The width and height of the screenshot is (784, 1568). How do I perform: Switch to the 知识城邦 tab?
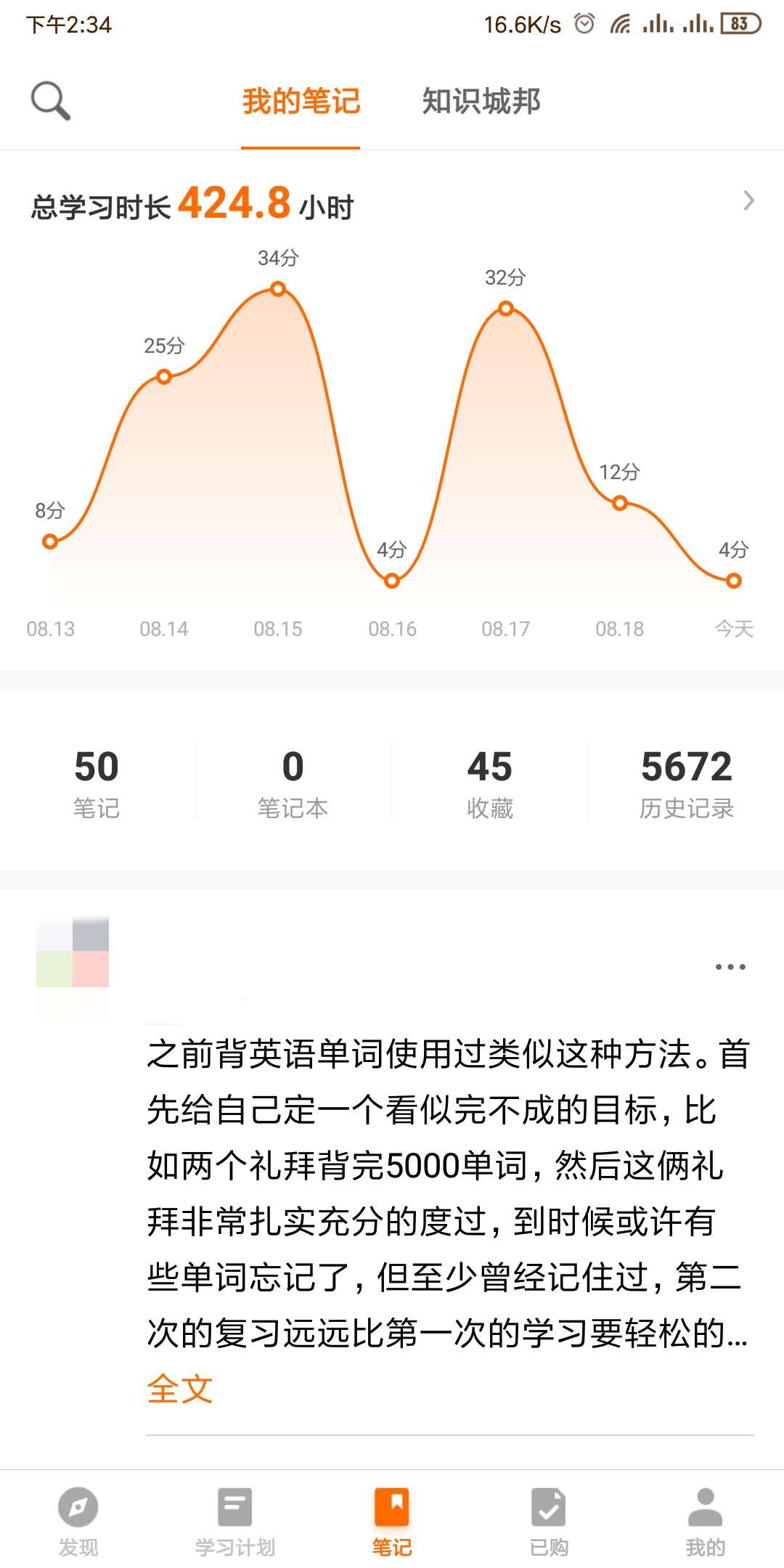click(481, 101)
